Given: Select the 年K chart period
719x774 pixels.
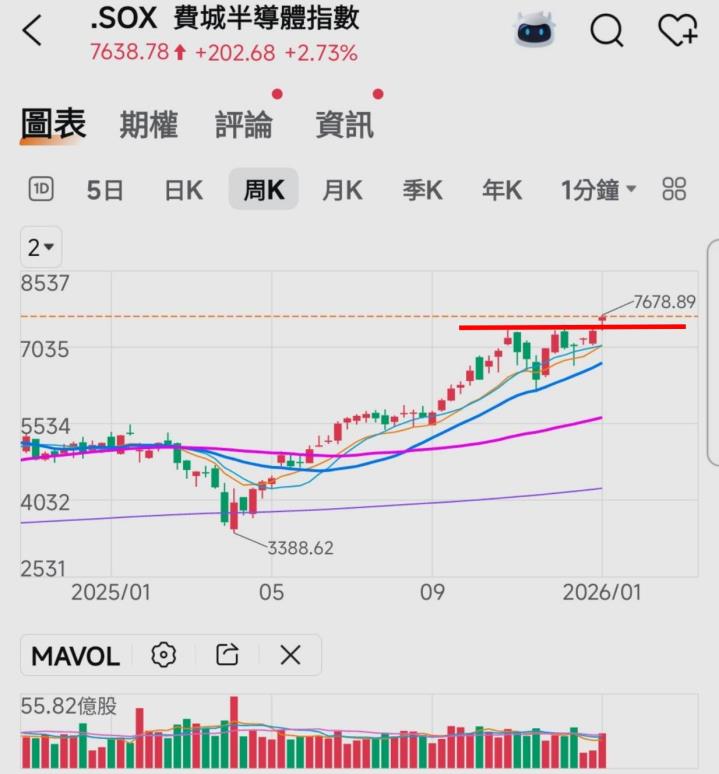Looking at the screenshot, I should (x=502, y=190).
